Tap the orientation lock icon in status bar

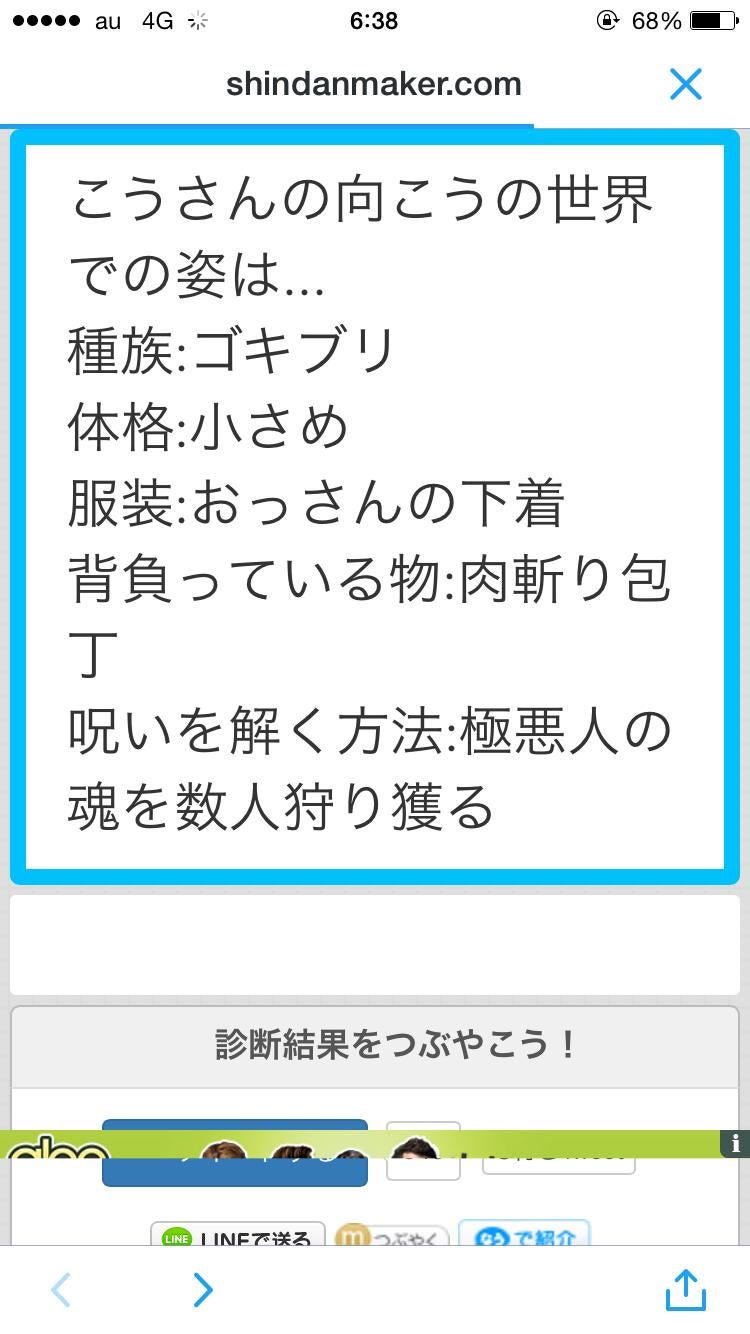point(607,20)
